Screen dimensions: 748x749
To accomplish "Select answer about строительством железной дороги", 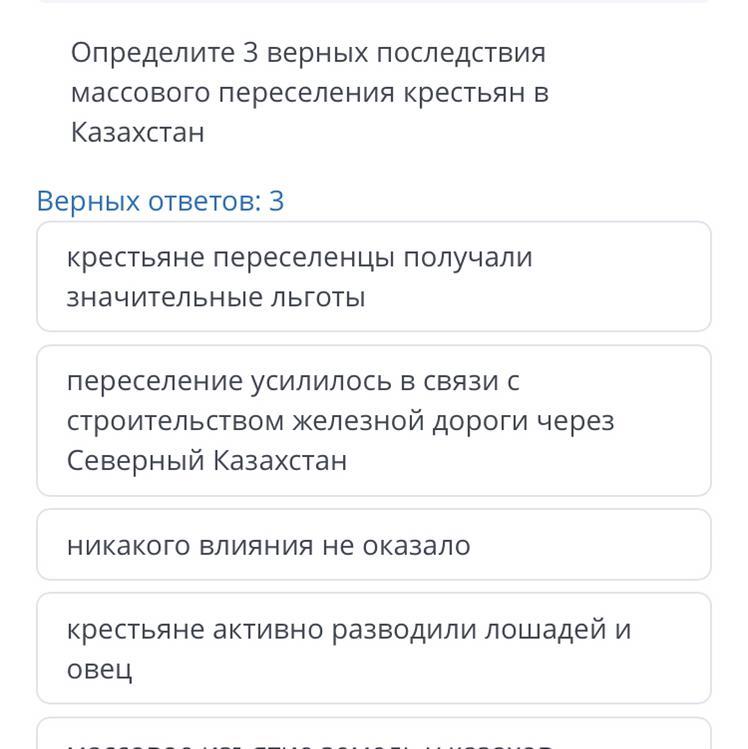I will click(x=374, y=421).
